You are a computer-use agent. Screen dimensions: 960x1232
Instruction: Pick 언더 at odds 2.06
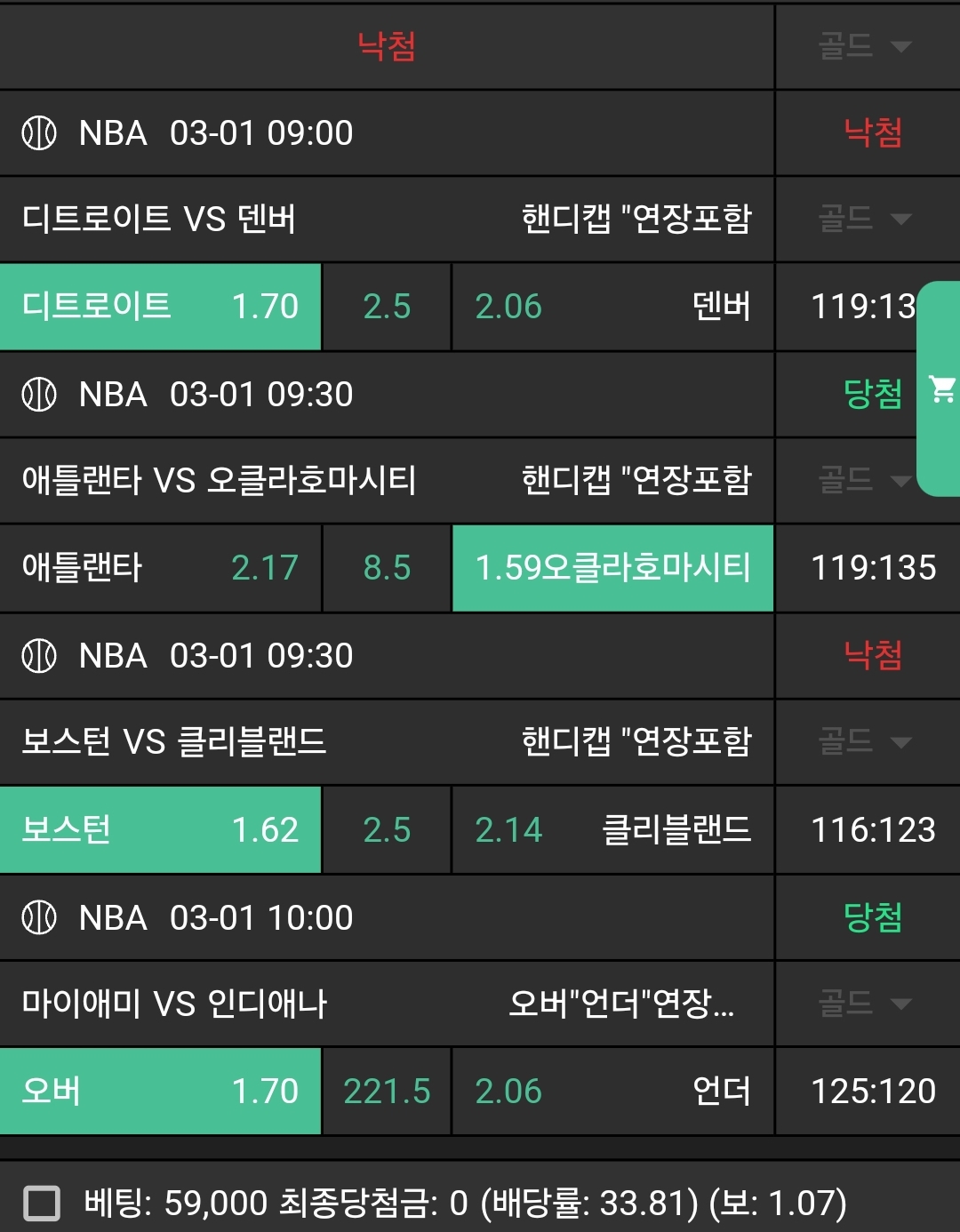coord(612,1091)
